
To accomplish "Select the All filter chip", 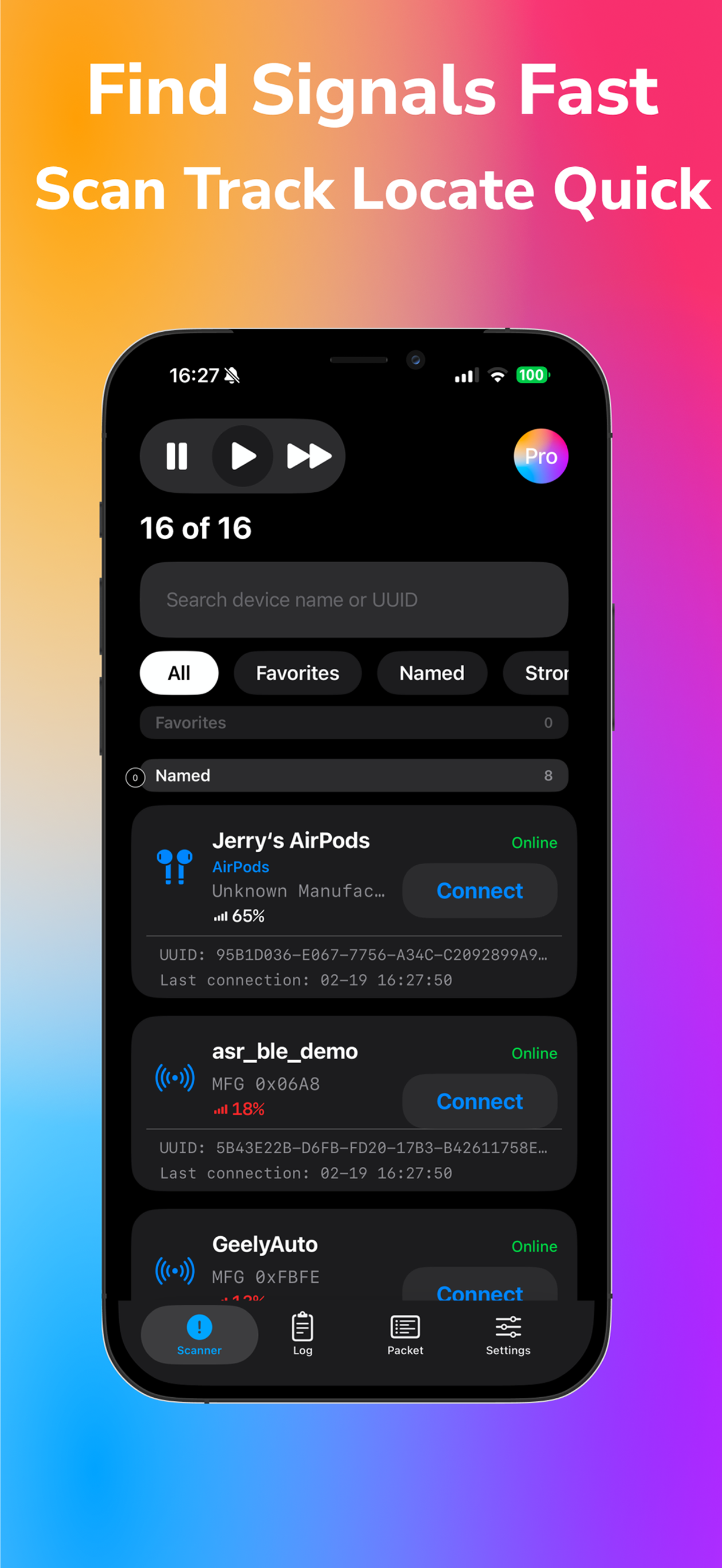I will coord(178,673).
